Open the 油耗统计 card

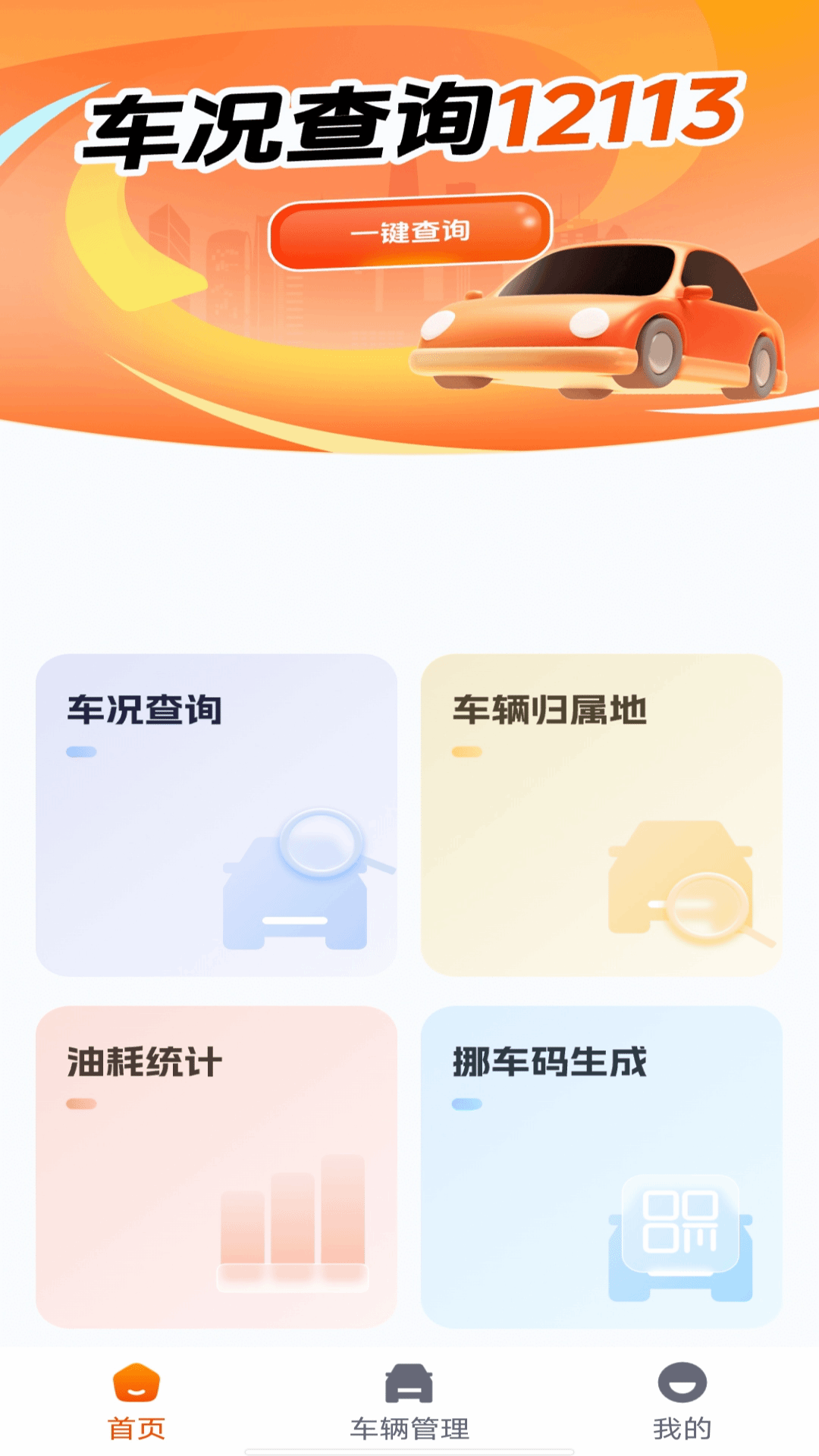pos(216,1166)
